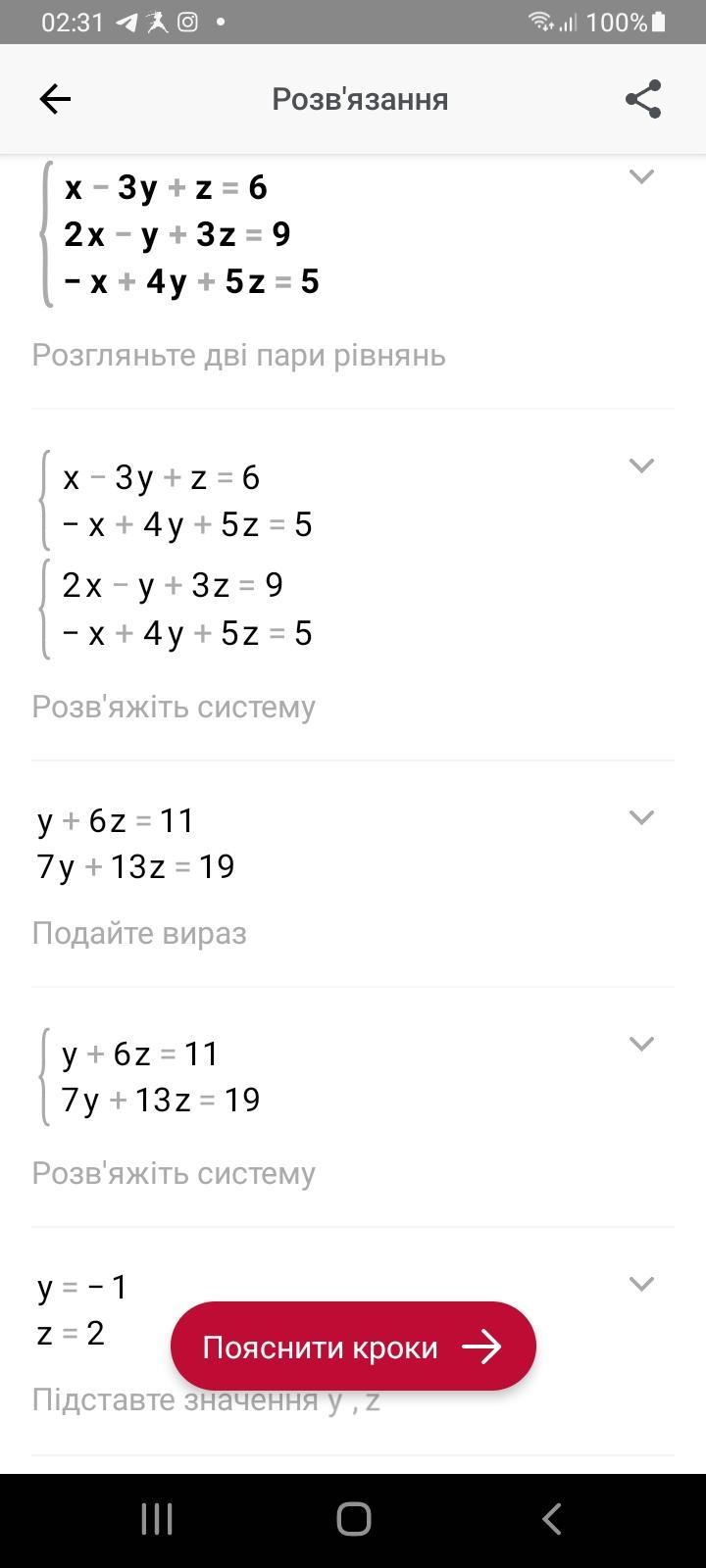The height and width of the screenshot is (1568, 706).
Task: Share this solution
Action: coord(643,99)
